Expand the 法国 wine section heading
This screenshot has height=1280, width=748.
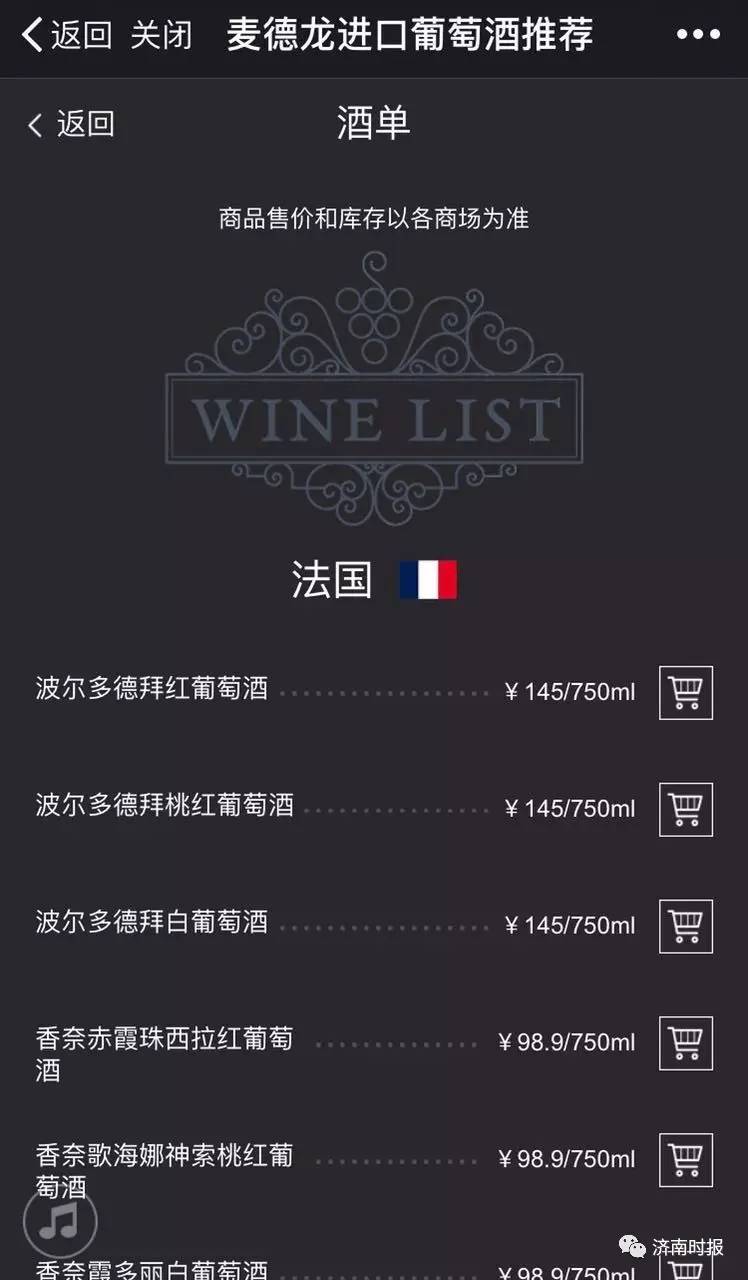coord(331,580)
